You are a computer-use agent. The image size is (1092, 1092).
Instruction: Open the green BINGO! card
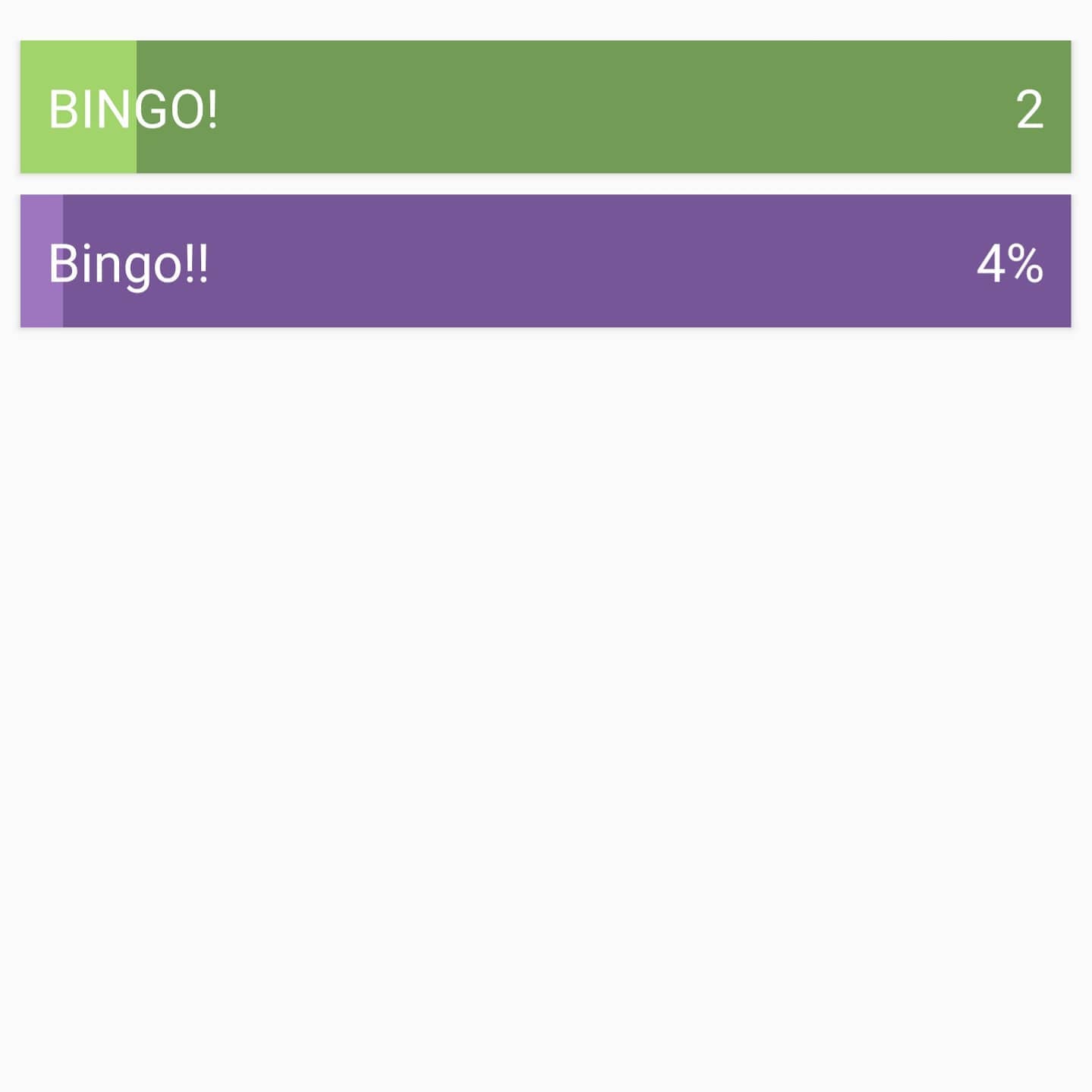[545, 107]
